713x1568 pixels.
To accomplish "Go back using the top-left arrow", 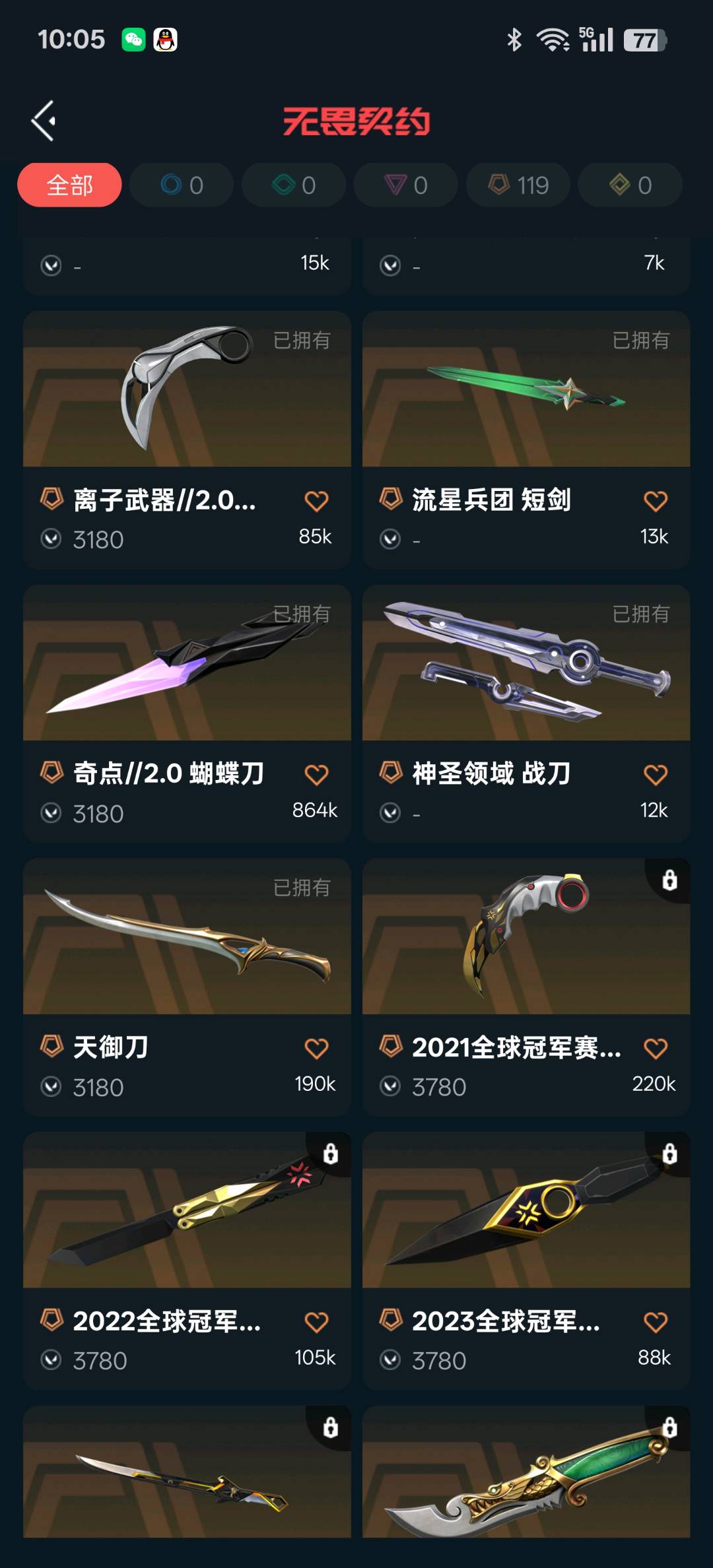I will point(44,121).
